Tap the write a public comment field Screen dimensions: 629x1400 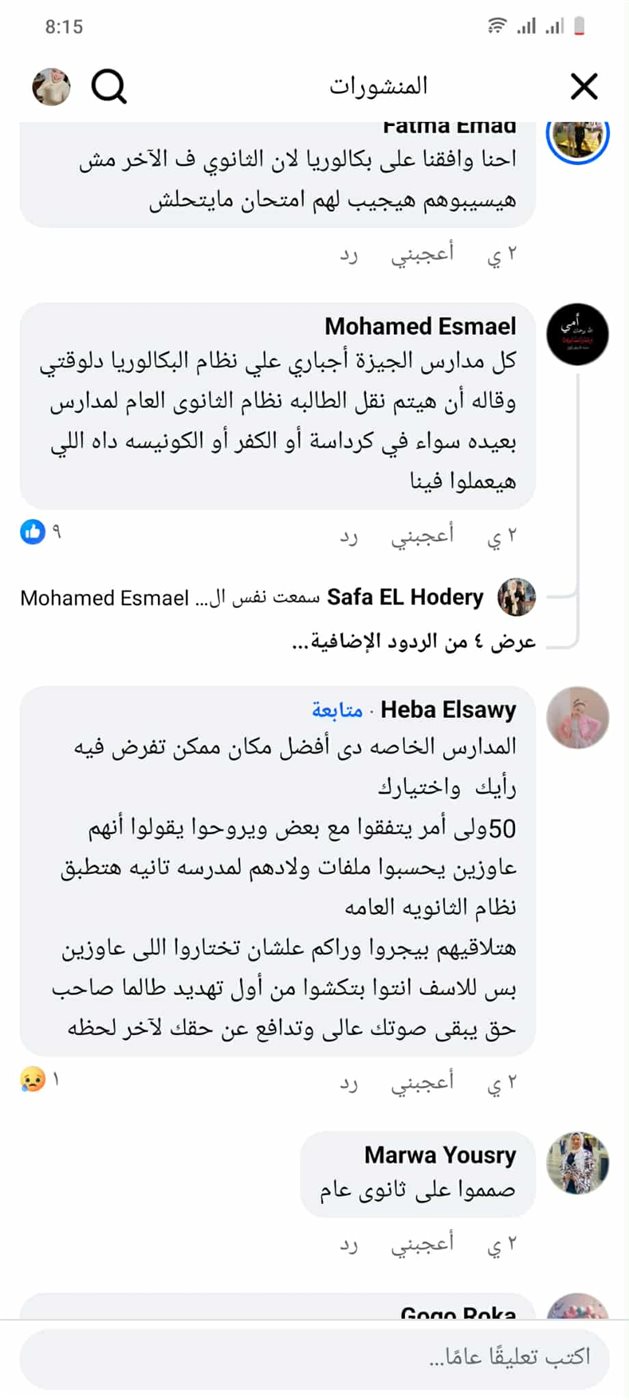tap(314, 1357)
